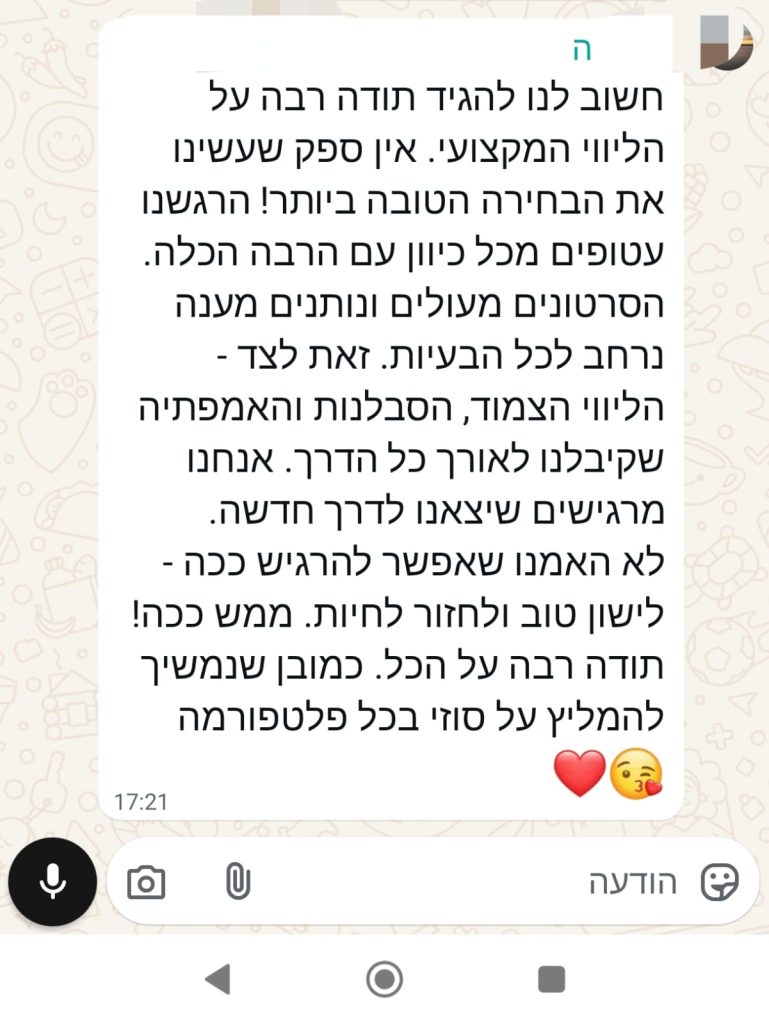
Task: Open the emoji and sticker picker
Action: click(x=719, y=882)
